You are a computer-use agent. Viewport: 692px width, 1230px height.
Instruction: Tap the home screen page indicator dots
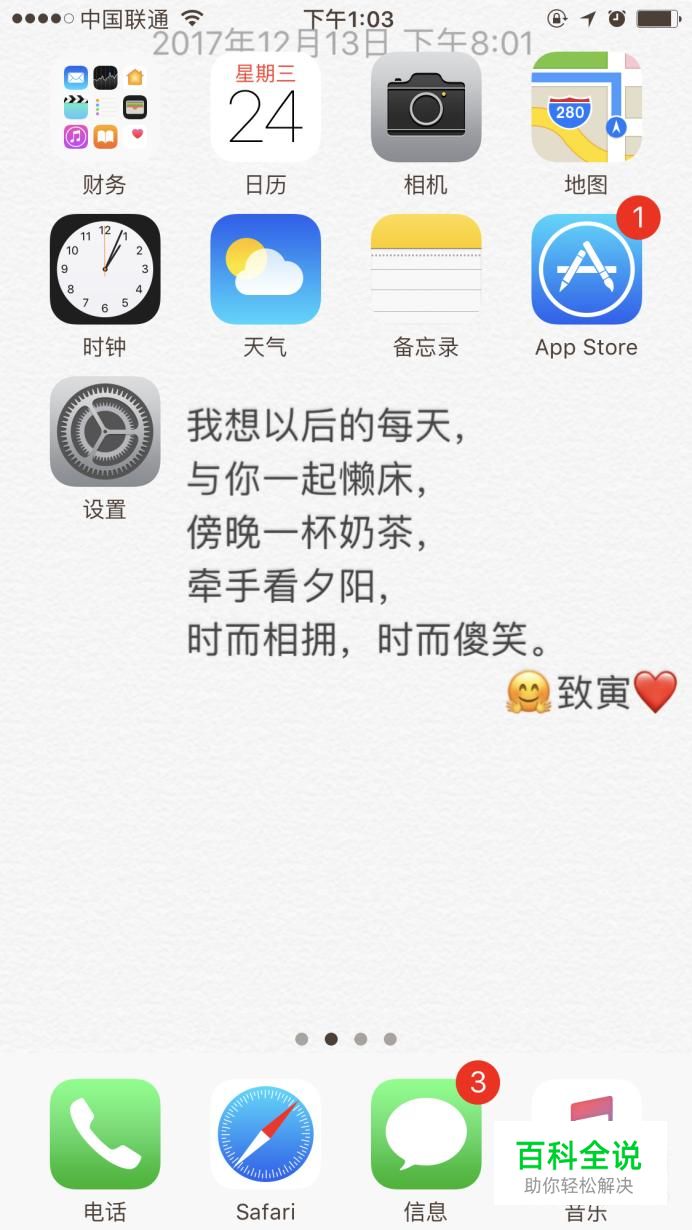coord(346,1039)
